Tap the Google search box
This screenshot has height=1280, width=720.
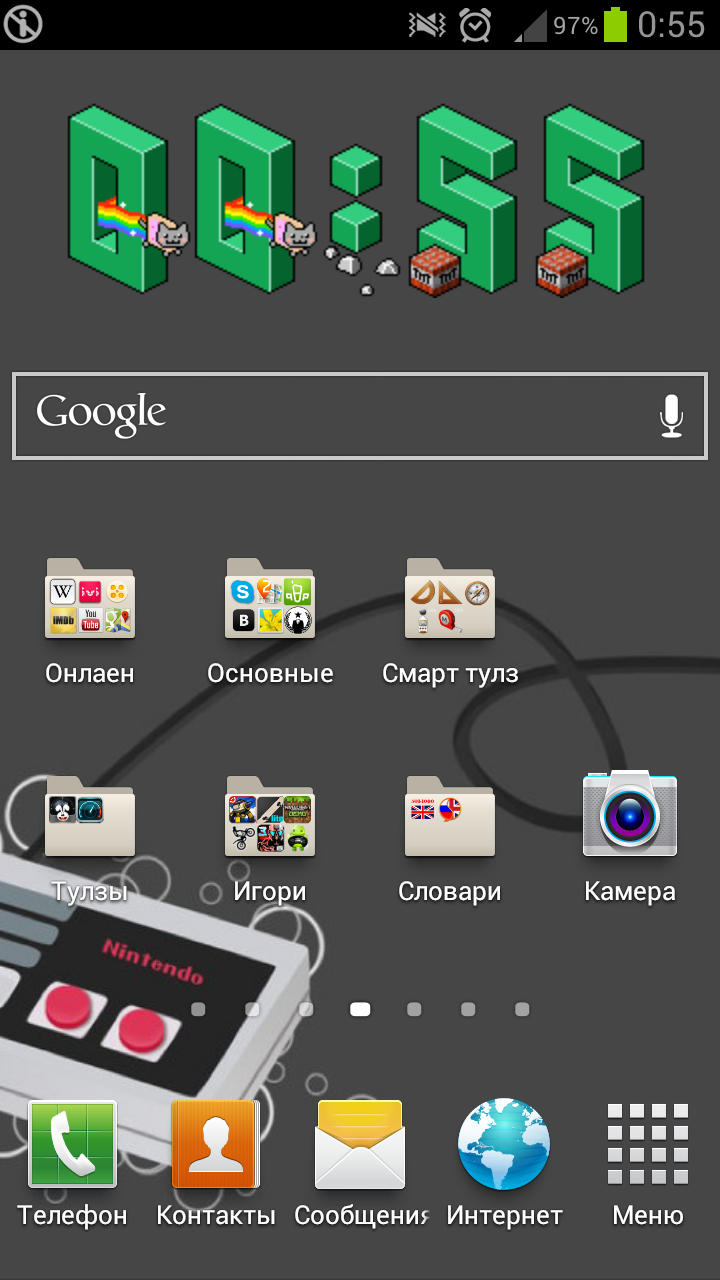pyautogui.click(x=360, y=416)
